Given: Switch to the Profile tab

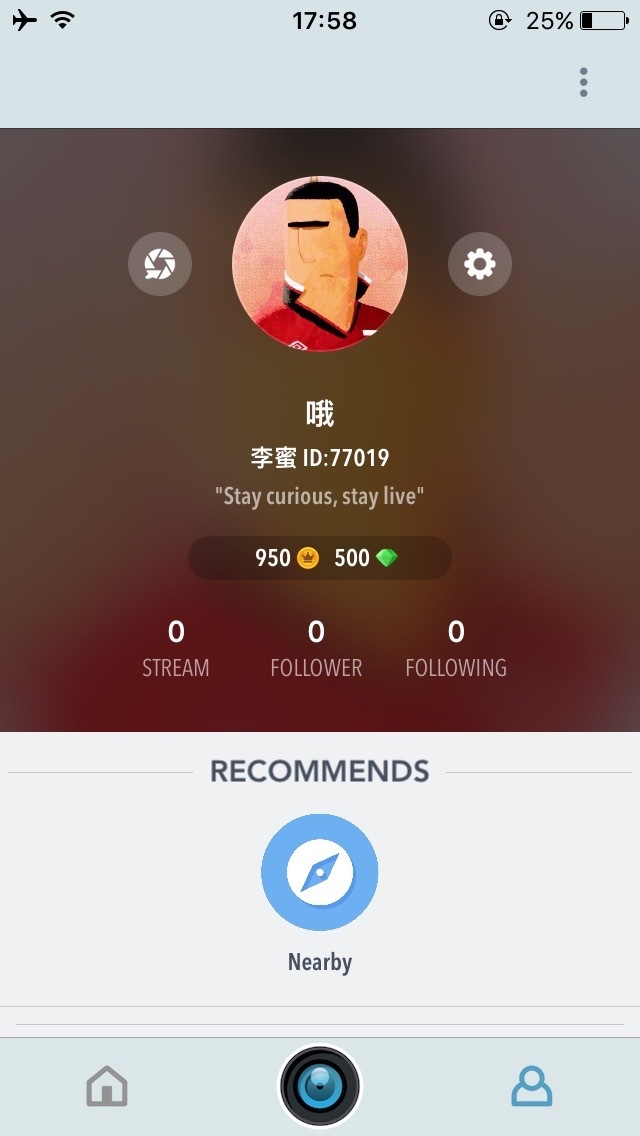Looking at the screenshot, I should [x=532, y=1086].
